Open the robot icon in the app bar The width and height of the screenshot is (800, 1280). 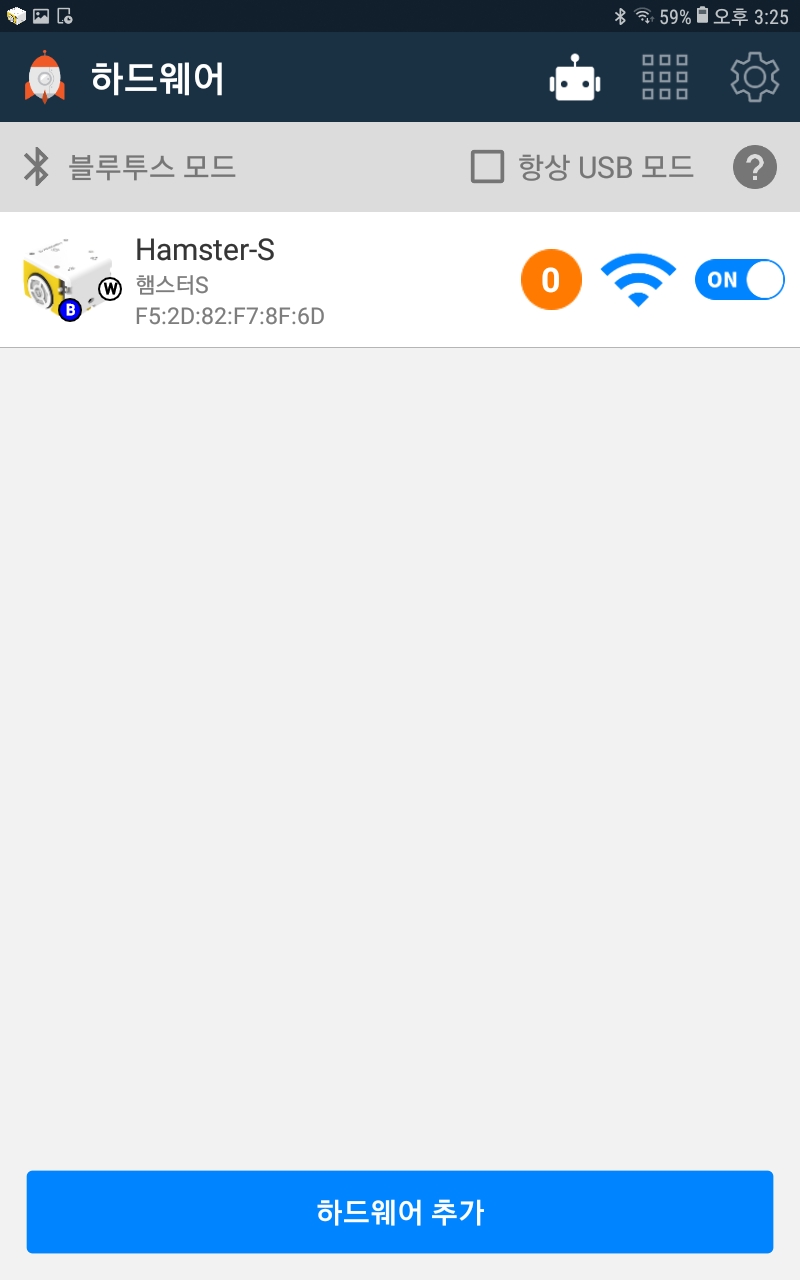(x=575, y=78)
